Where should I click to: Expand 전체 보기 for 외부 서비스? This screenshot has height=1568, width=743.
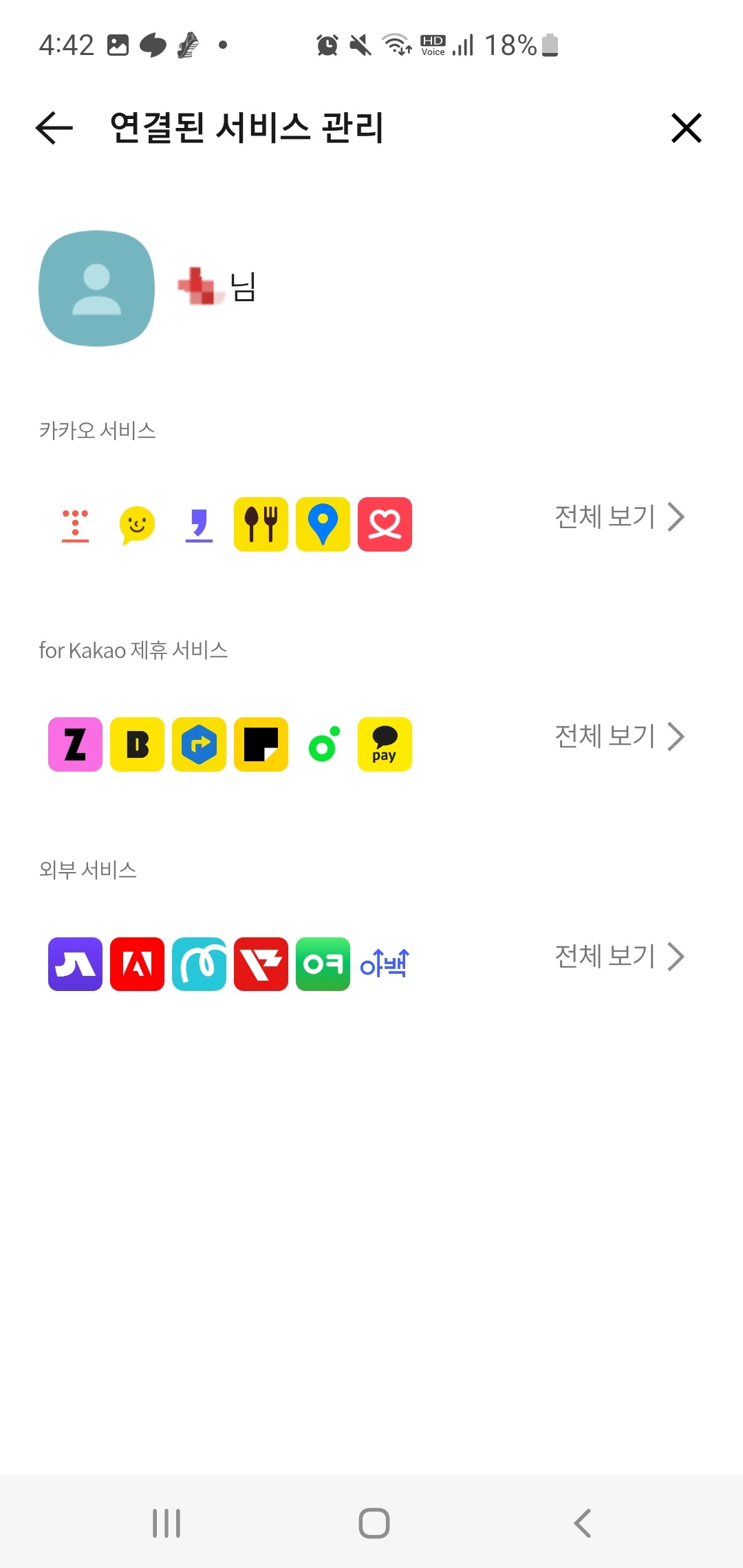[x=618, y=956]
